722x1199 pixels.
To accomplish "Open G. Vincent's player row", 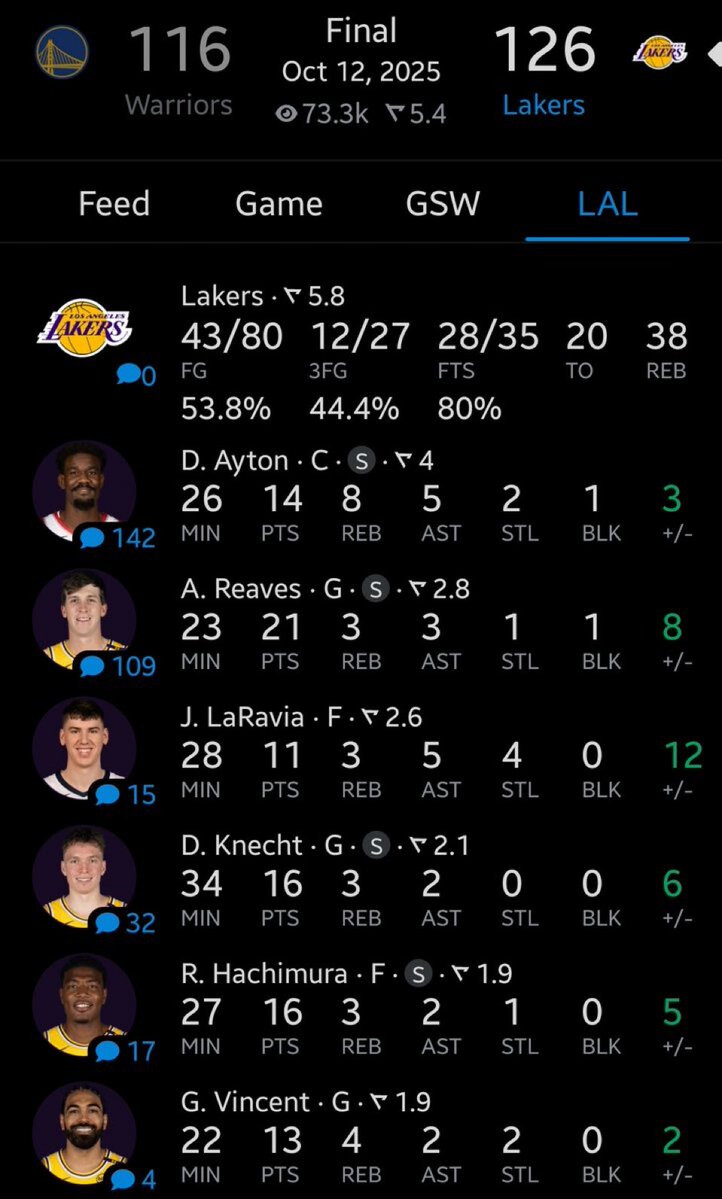I will [x=361, y=1137].
